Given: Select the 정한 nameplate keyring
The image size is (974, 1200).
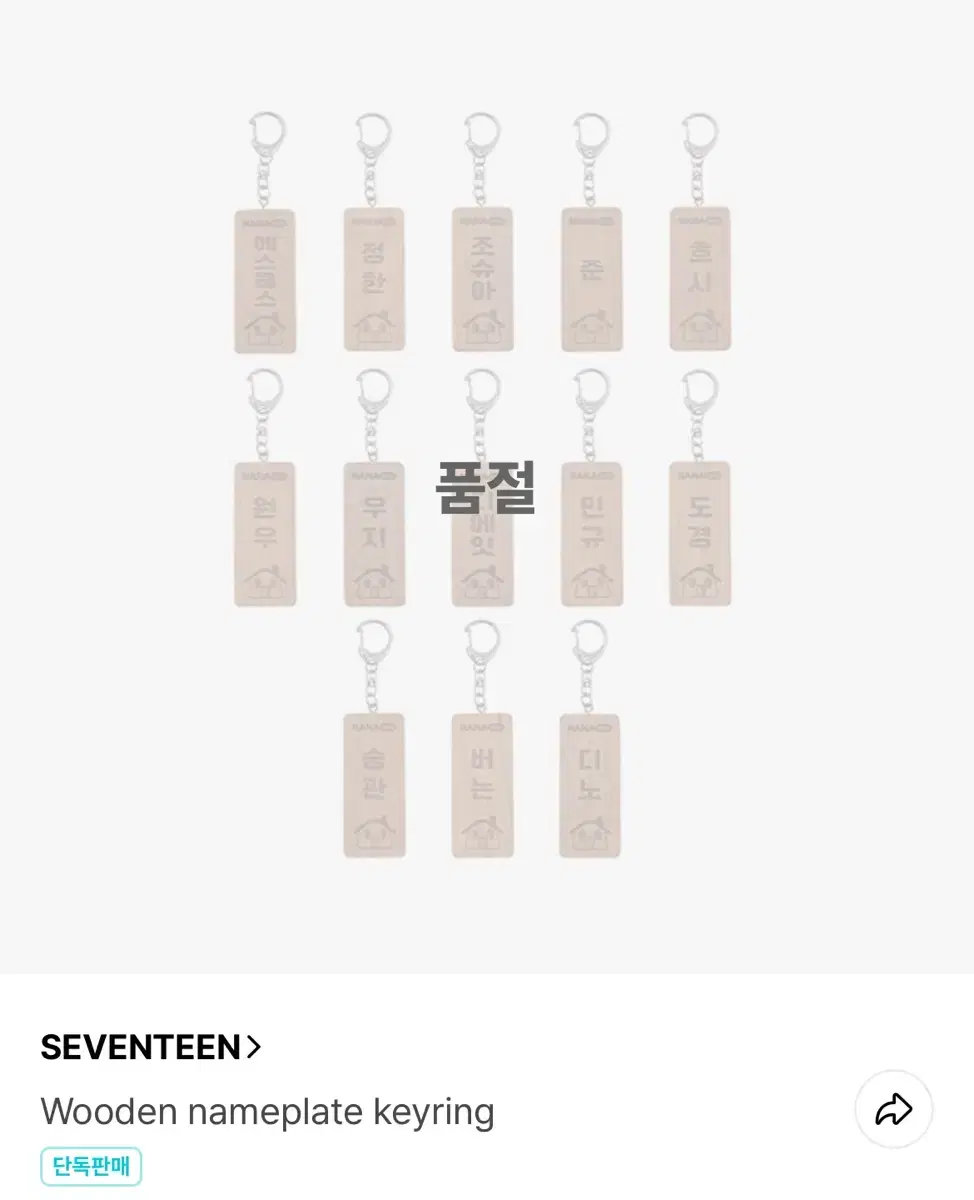Looking at the screenshot, I should click(374, 283).
